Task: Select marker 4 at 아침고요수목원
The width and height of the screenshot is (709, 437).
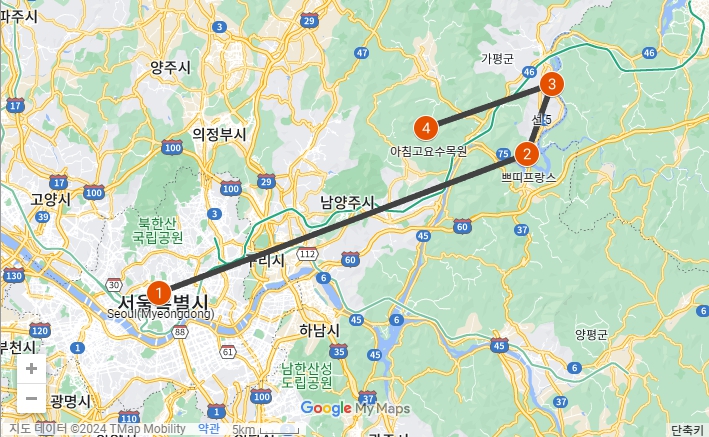Action: tap(427, 128)
